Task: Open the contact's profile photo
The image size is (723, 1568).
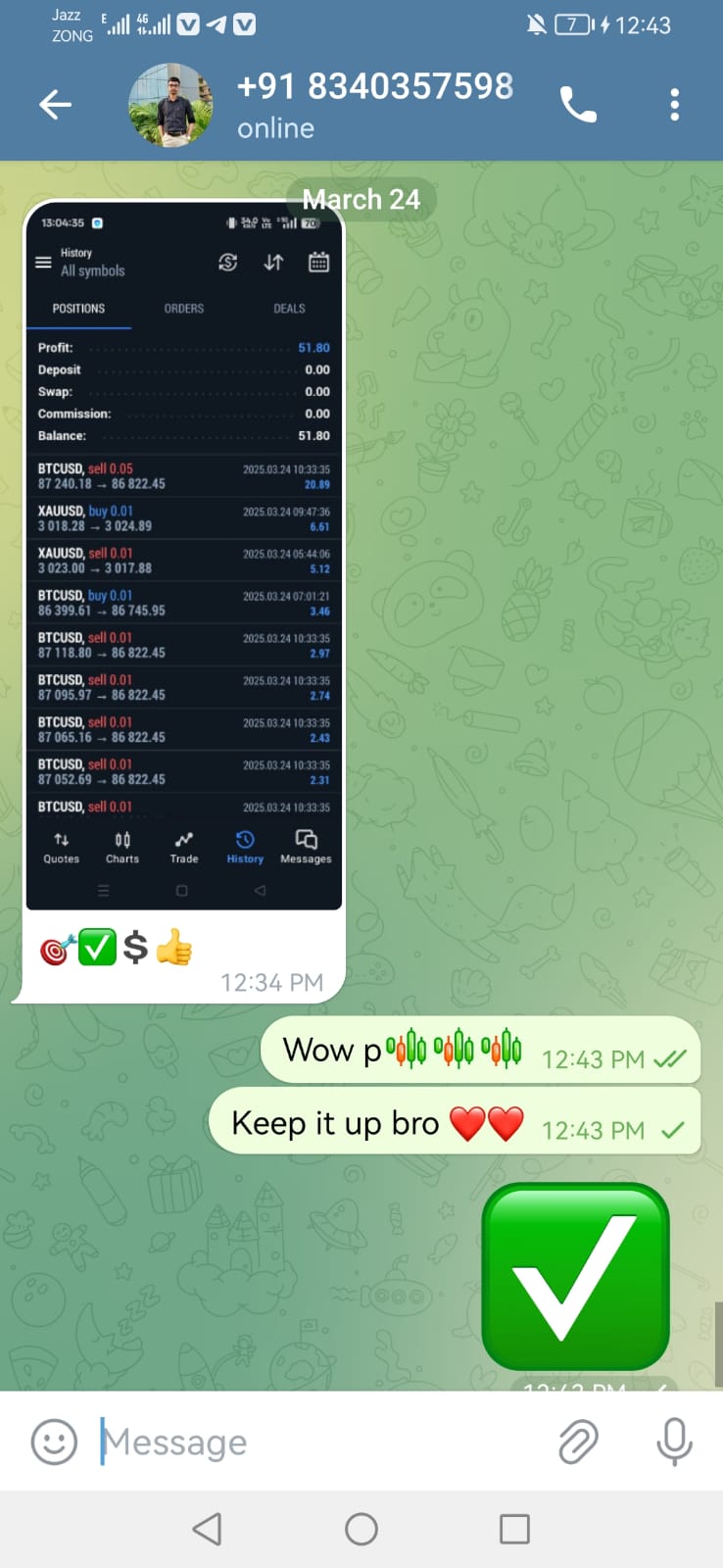Action: coord(170,105)
